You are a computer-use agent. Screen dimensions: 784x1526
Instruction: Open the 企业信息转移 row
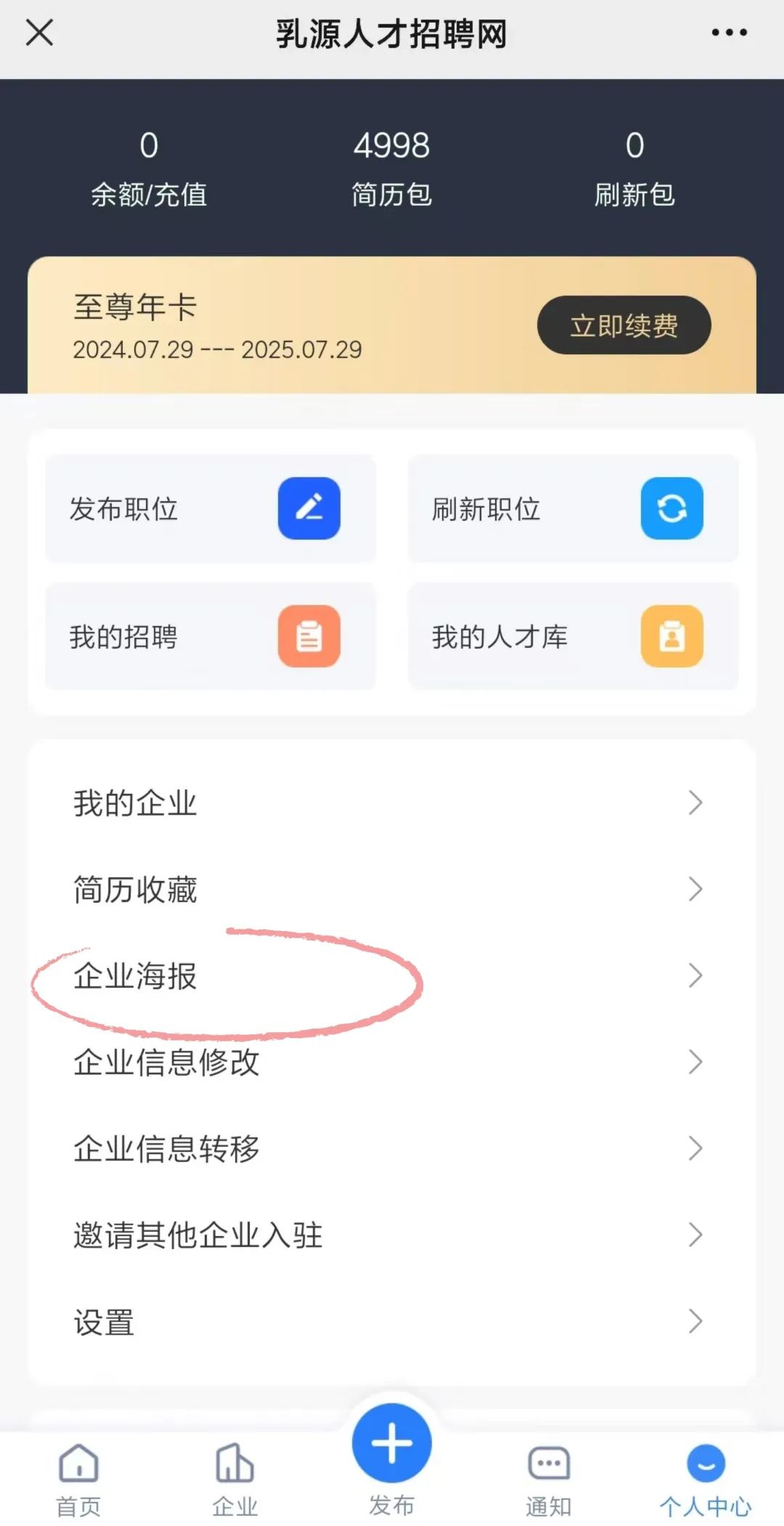(x=391, y=1148)
